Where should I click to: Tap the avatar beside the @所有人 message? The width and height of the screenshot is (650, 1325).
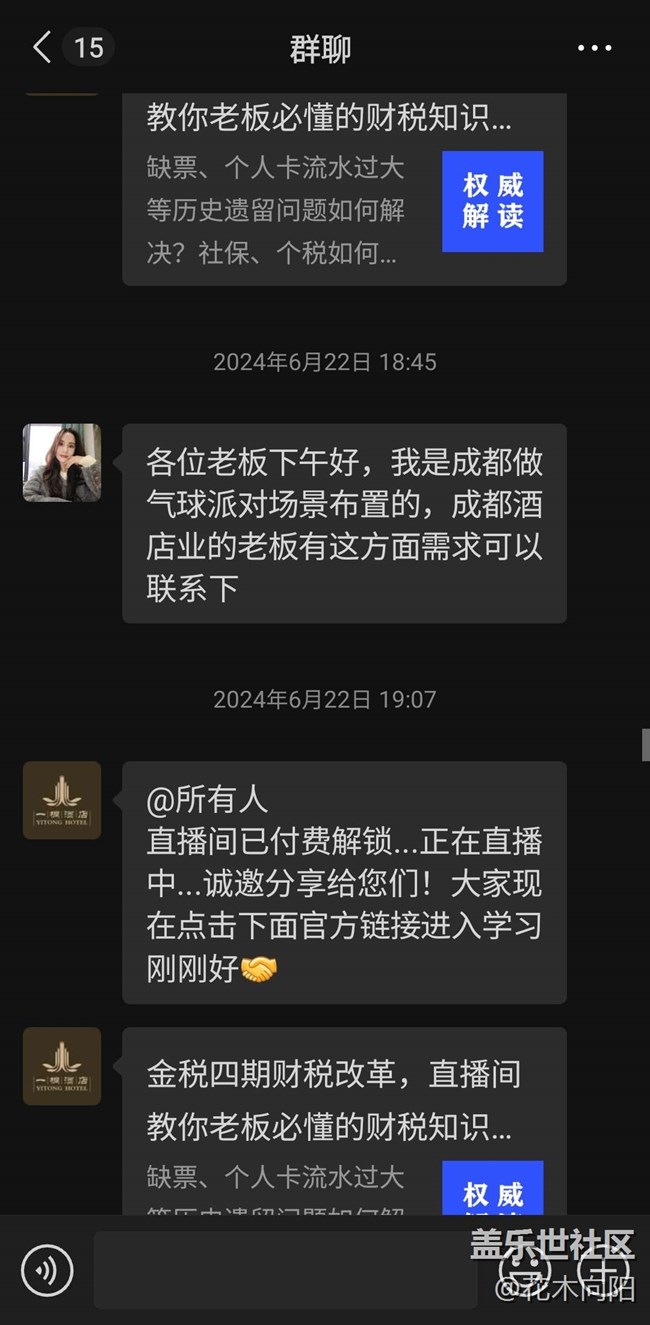coord(62,800)
